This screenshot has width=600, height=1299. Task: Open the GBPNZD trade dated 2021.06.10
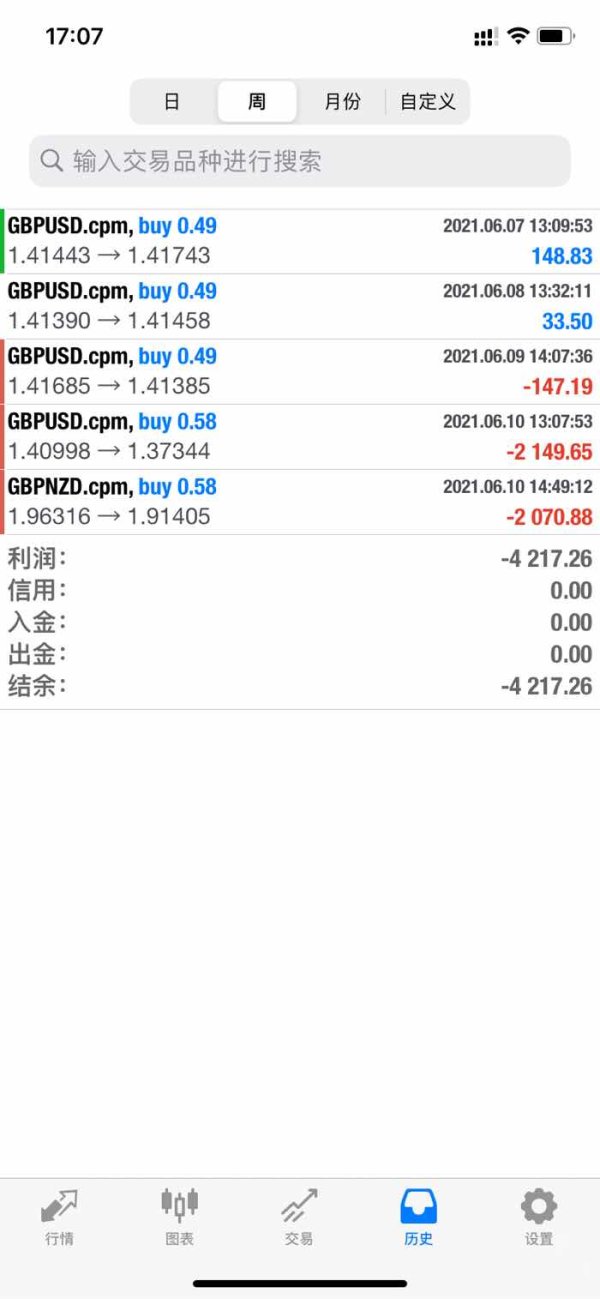point(300,502)
